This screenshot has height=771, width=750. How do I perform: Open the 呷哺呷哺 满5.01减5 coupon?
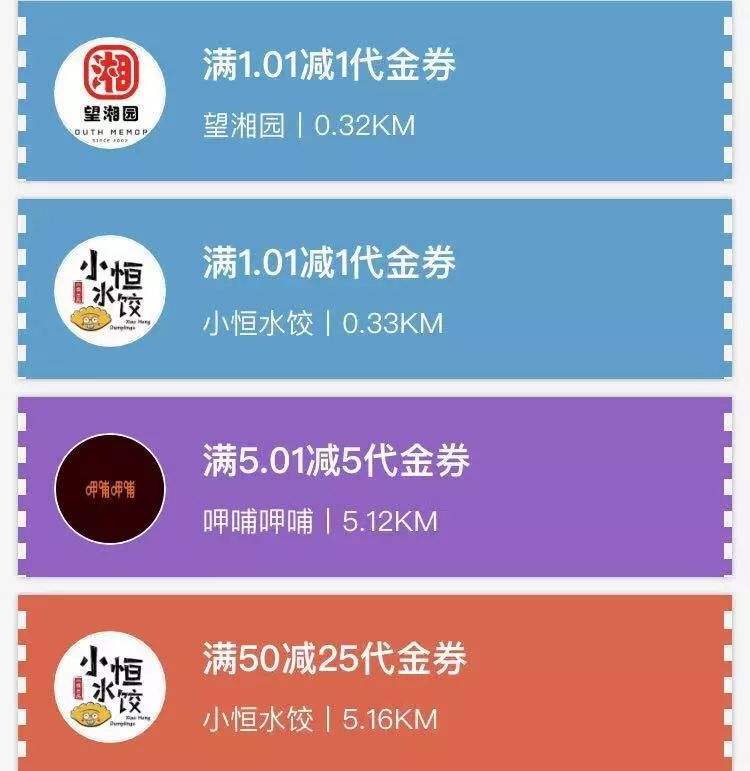pyautogui.click(x=375, y=487)
